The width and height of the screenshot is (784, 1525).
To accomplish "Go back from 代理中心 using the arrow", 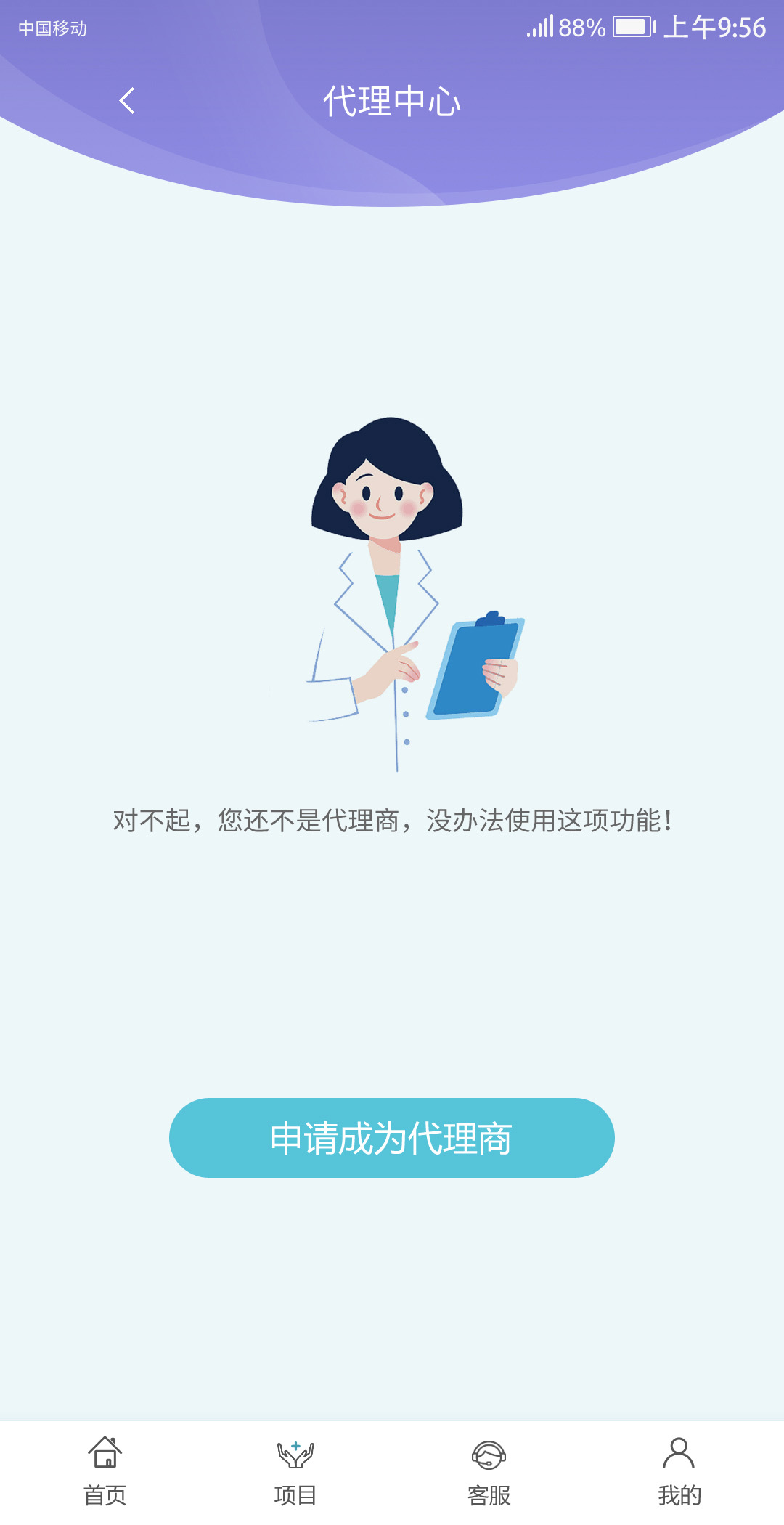I will [127, 101].
